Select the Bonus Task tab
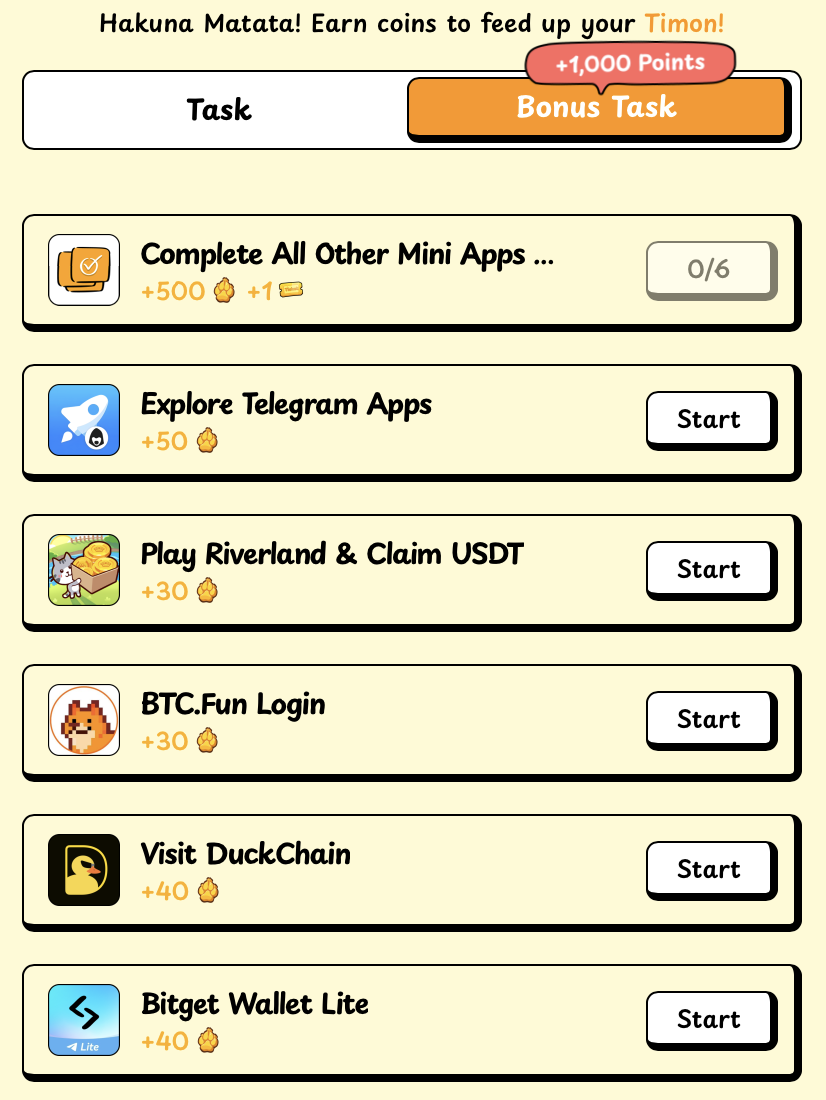Viewport: 826px width, 1100px height. tap(596, 108)
